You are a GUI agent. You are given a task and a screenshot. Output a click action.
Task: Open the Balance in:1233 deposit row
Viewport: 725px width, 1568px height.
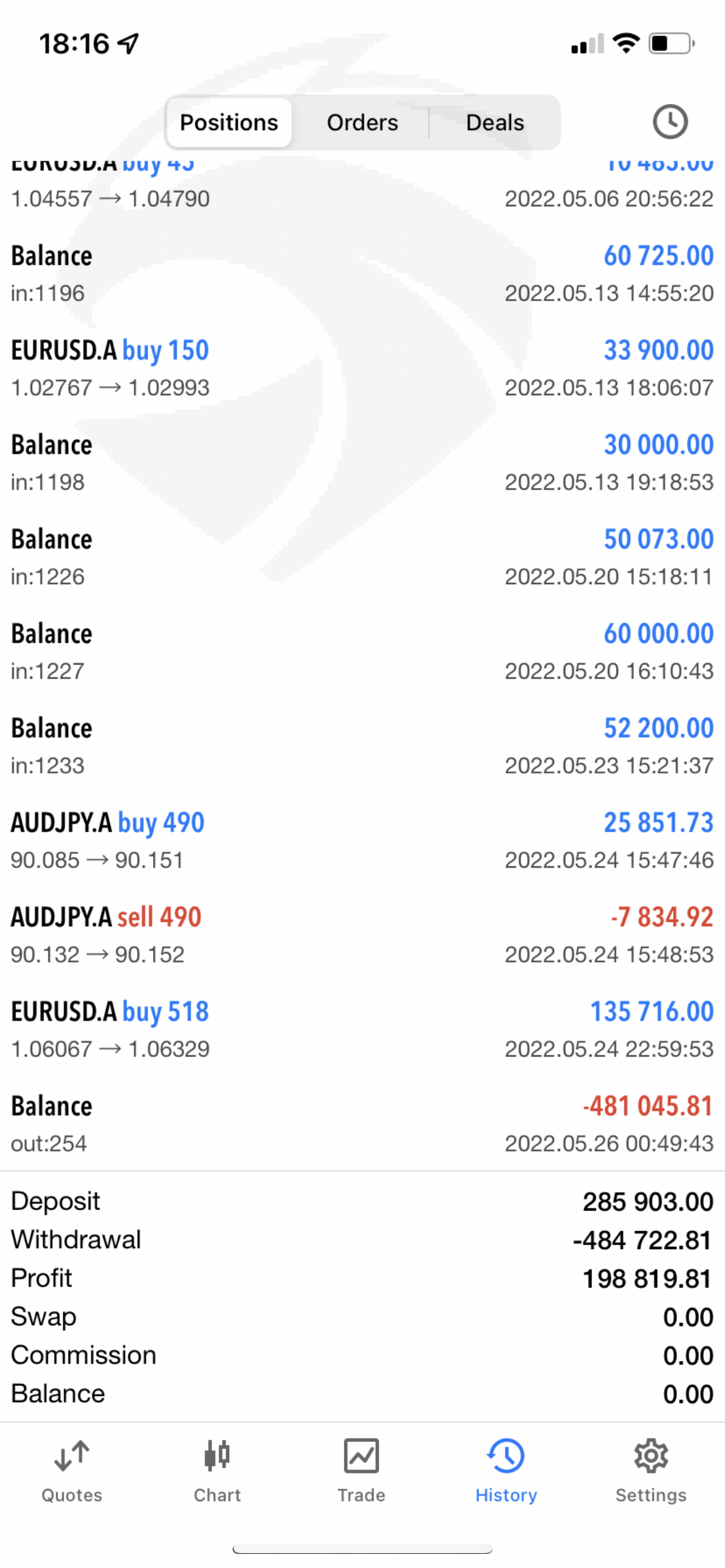coord(362,746)
